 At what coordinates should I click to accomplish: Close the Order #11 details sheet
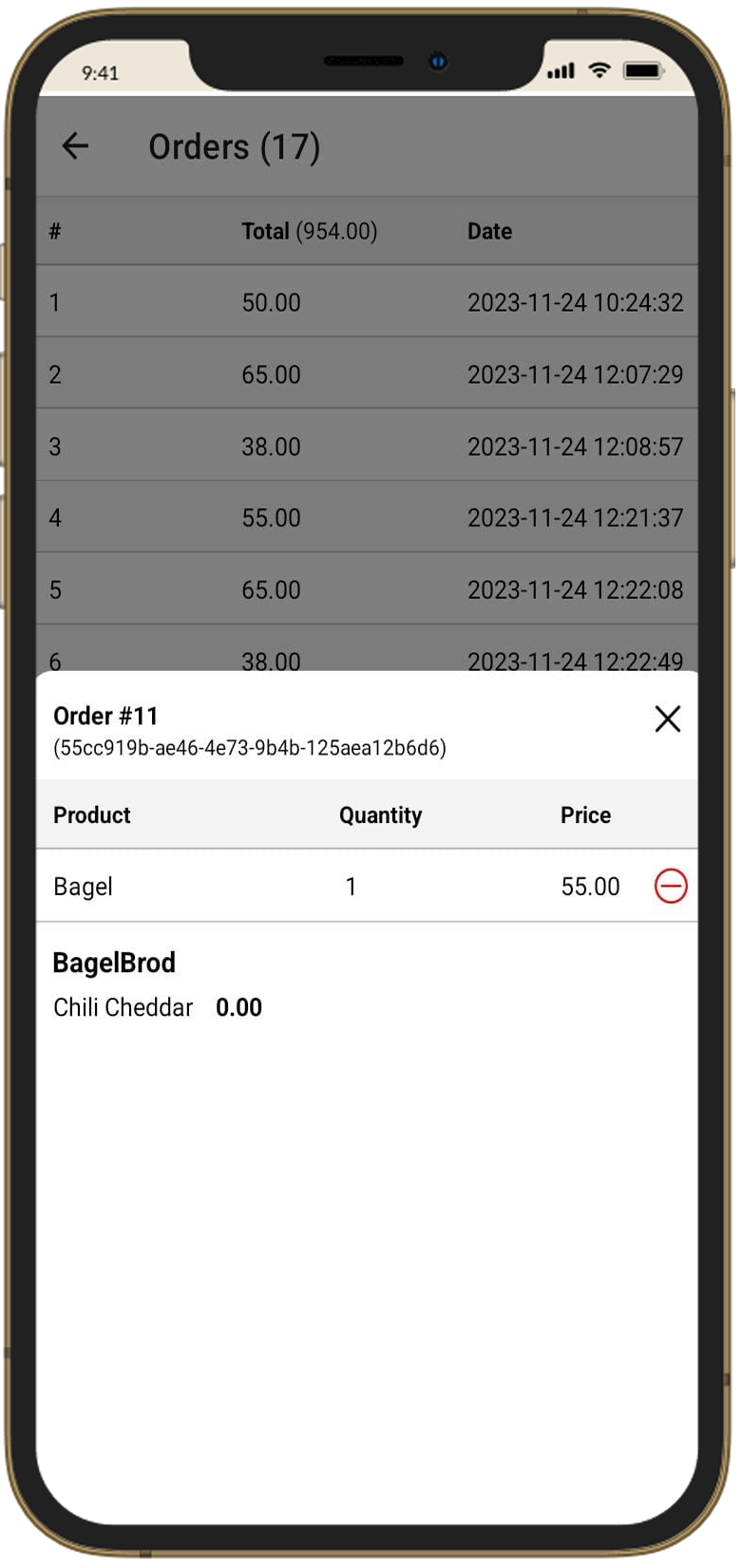(x=667, y=719)
